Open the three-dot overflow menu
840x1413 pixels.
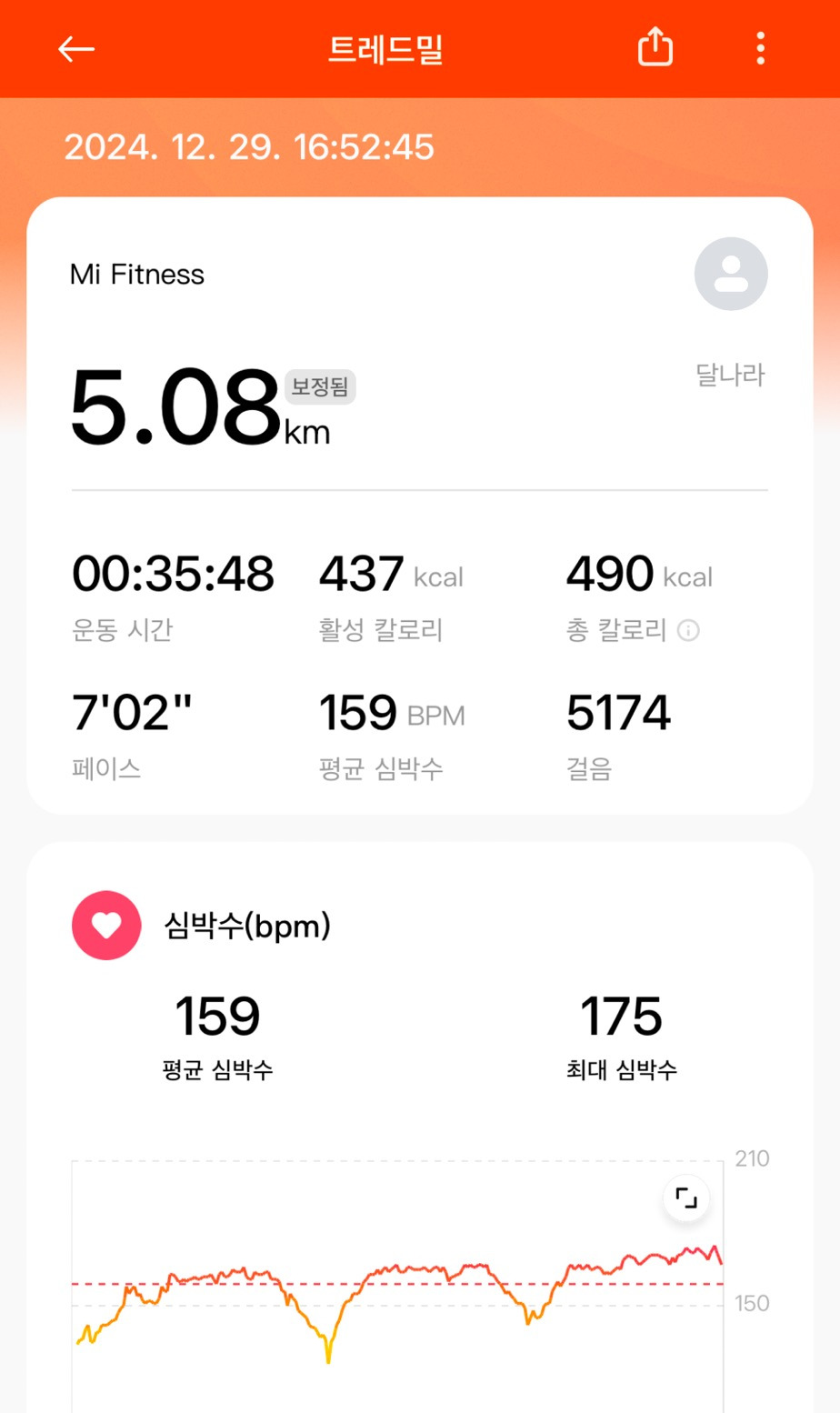761,48
